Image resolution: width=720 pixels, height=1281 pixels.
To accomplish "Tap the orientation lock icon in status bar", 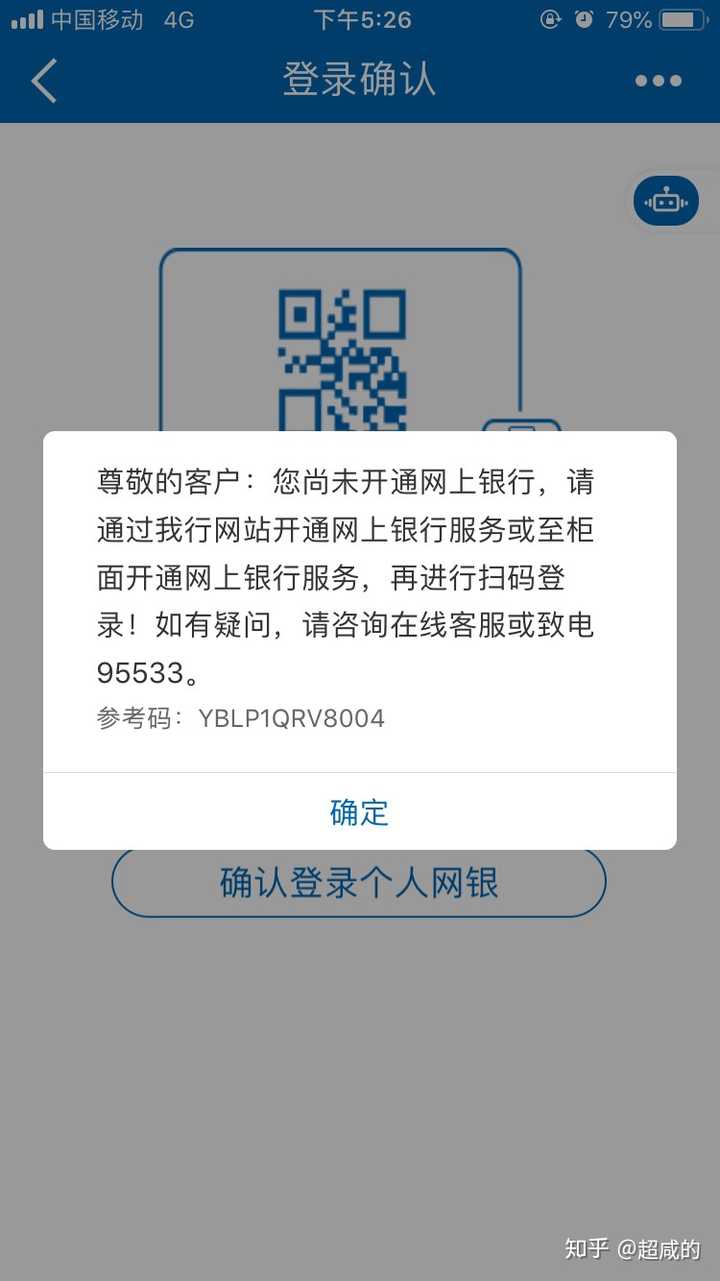I will pyautogui.click(x=550, y=17).
